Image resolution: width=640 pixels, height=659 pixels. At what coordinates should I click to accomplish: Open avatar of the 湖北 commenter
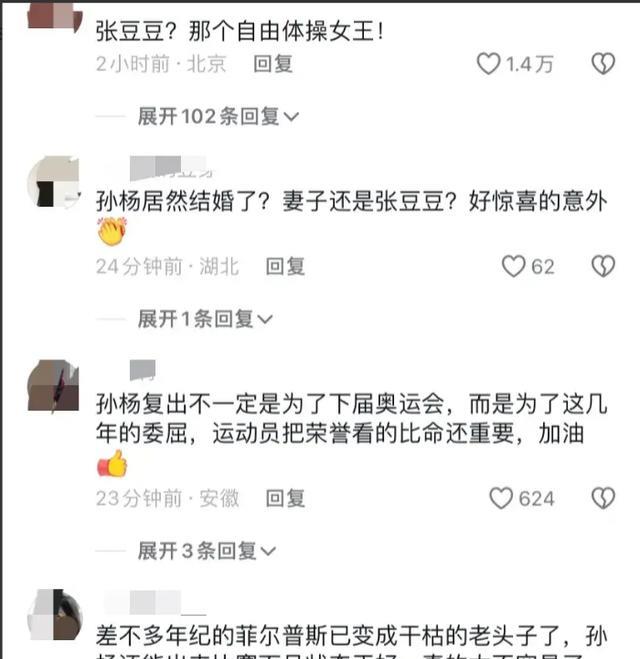pos(53,181)
